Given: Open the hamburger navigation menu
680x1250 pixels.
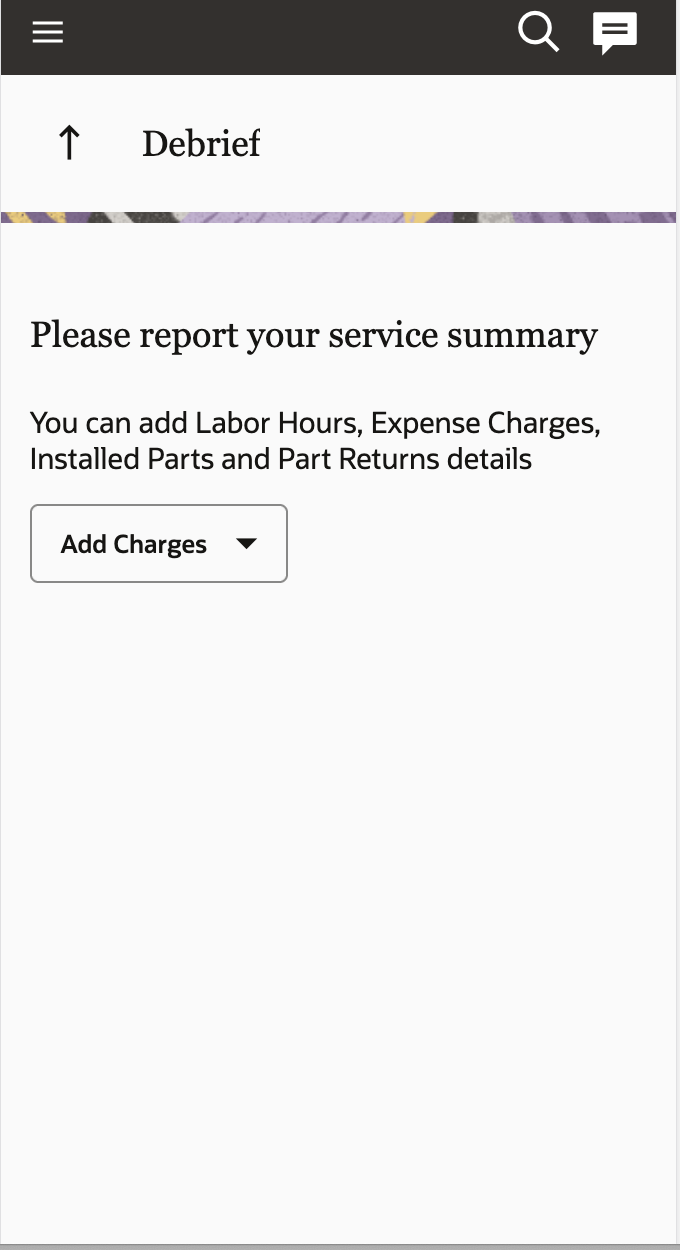Looking at the screenshot, I should pos(47,32).
